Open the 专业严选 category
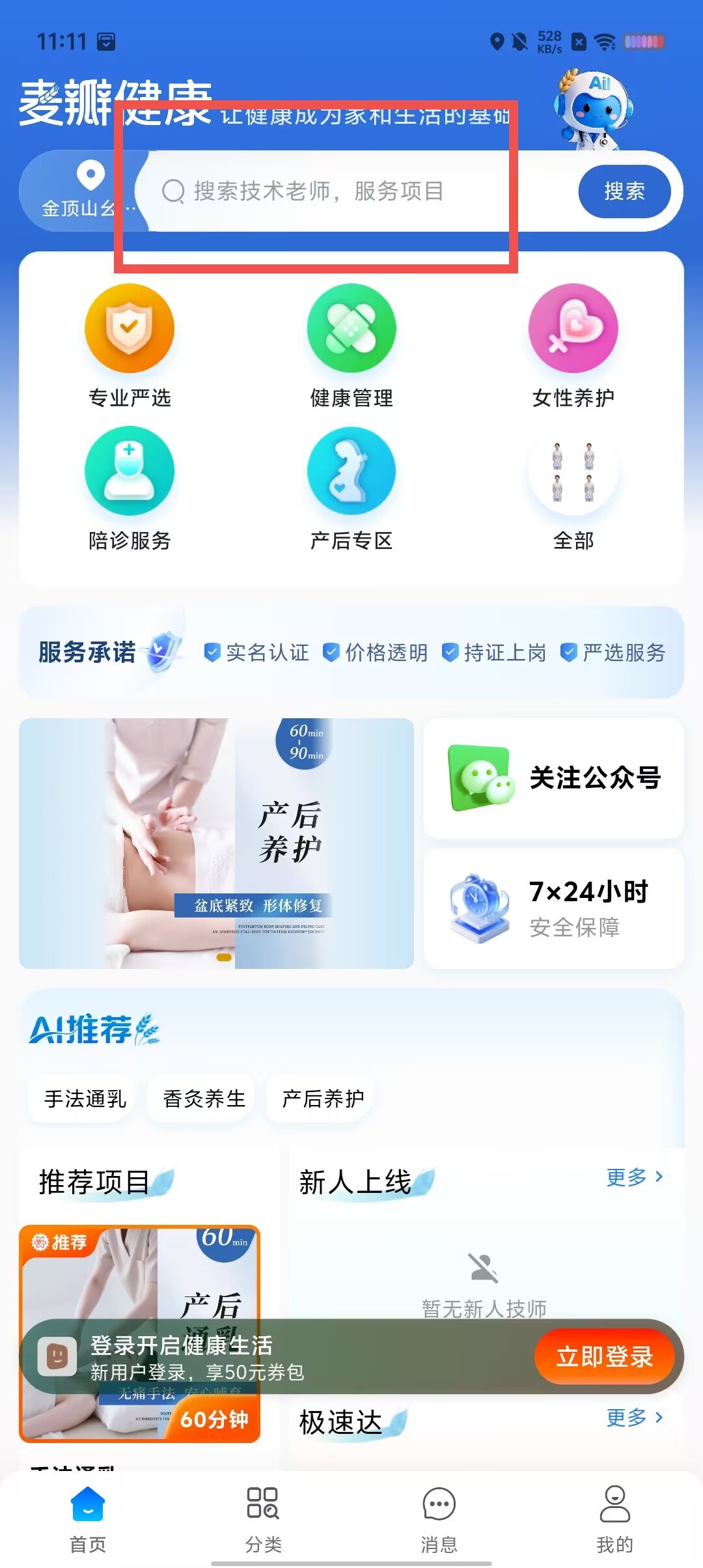Screen dimensions: 703x1568 [130, 346]
